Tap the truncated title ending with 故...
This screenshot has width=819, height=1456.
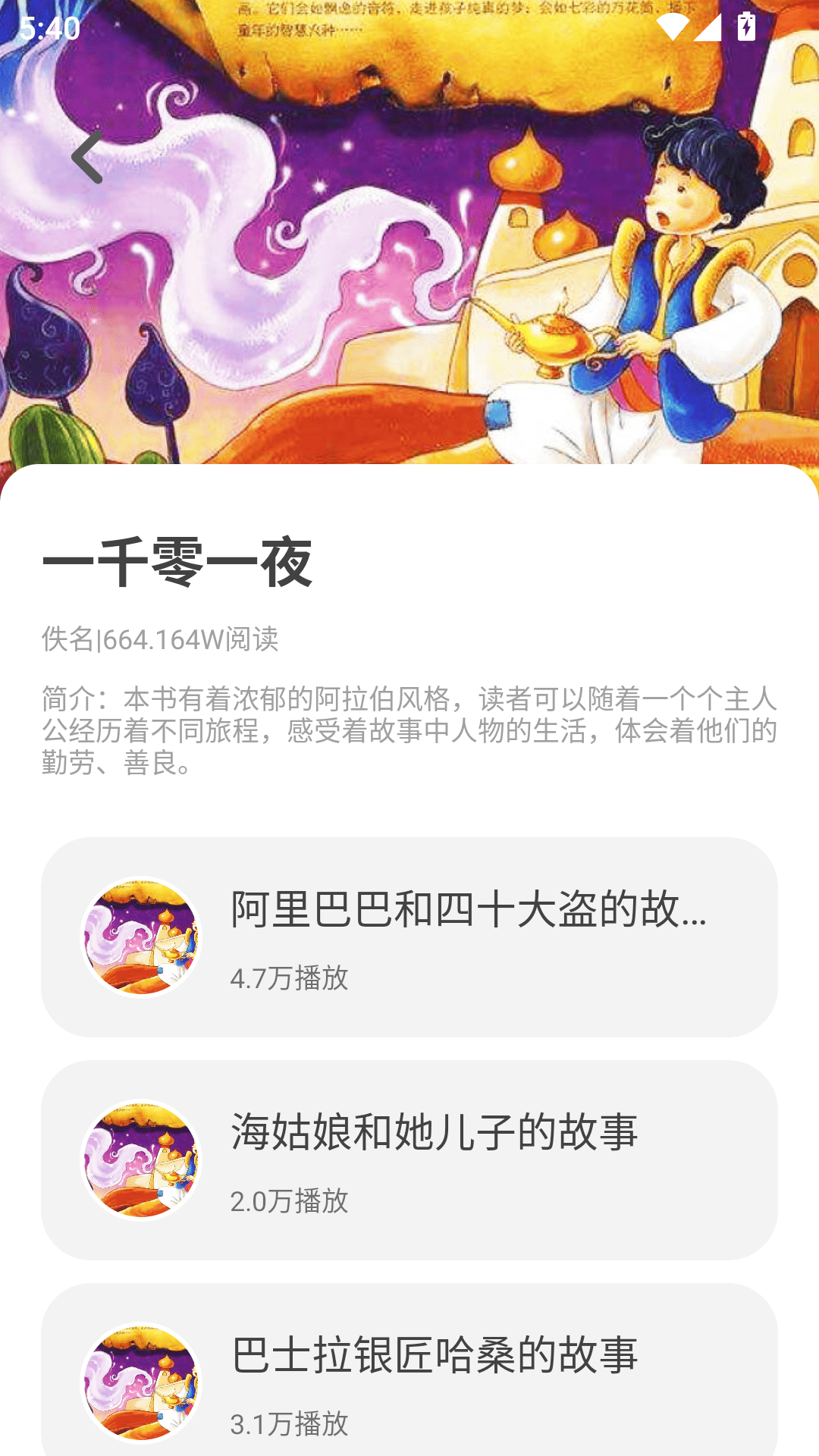pos(466,915)
